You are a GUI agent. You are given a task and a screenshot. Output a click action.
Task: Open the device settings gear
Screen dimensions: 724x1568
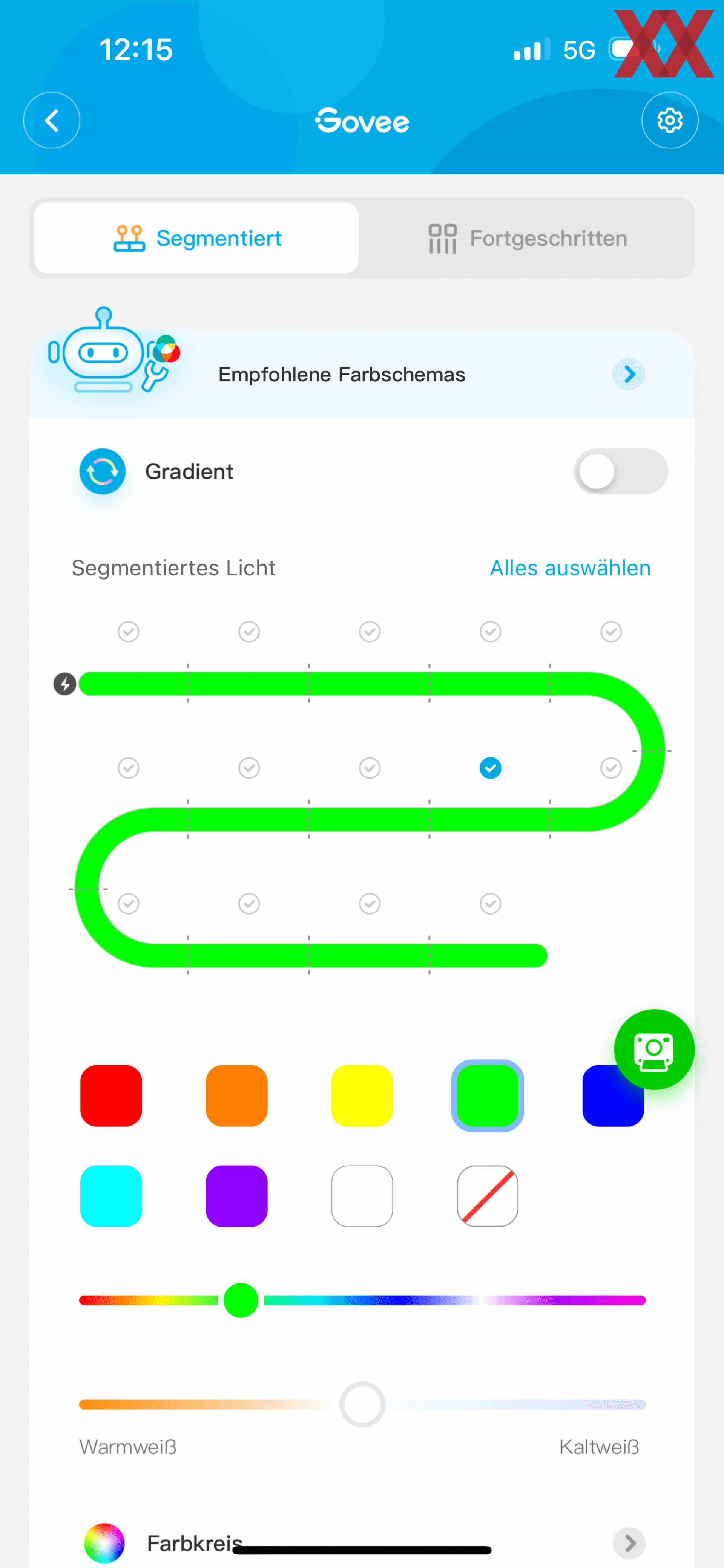pyautogui.click(x=670, y=120)
